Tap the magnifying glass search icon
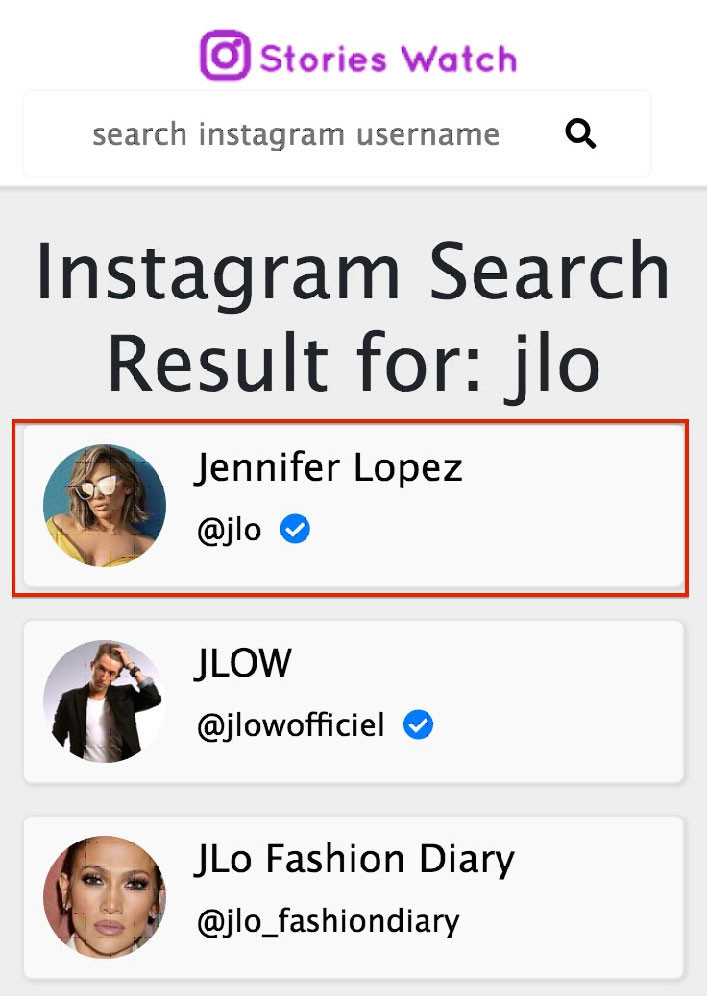The width and height of the screenshot is (707, 996). (581, 134)
